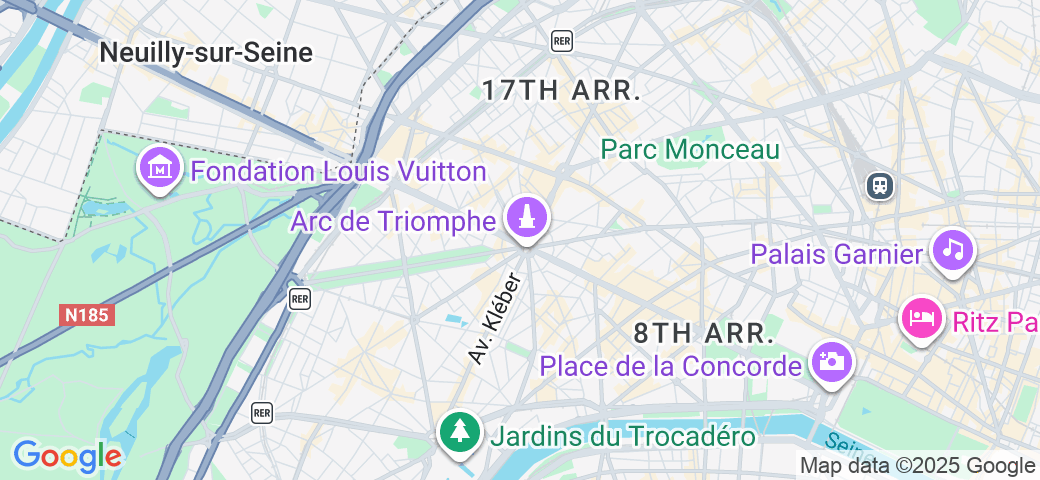
Task: Tap the train station icon above Palais Garnier
Action: pos(880,185)
